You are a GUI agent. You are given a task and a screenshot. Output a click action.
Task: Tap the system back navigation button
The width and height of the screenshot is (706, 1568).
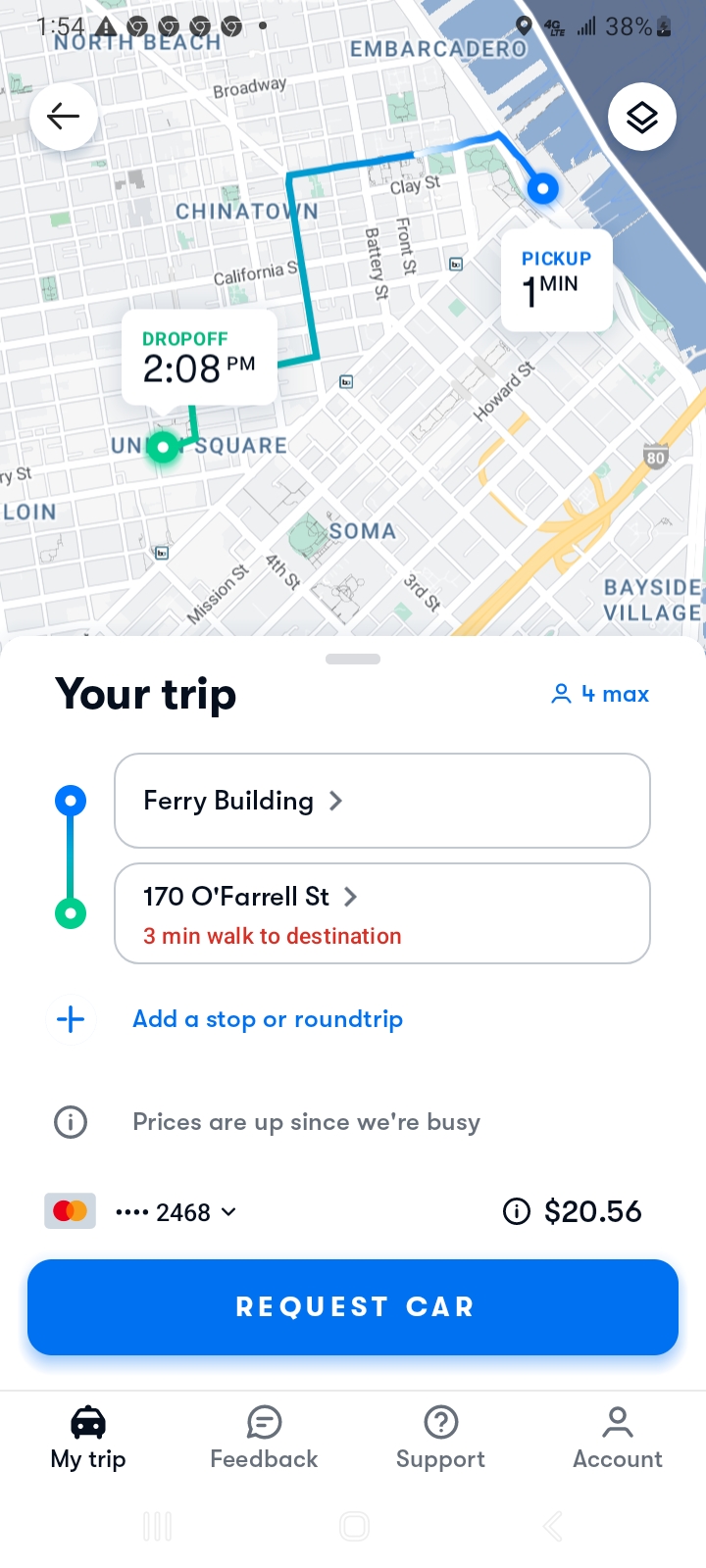(553, 1526)
